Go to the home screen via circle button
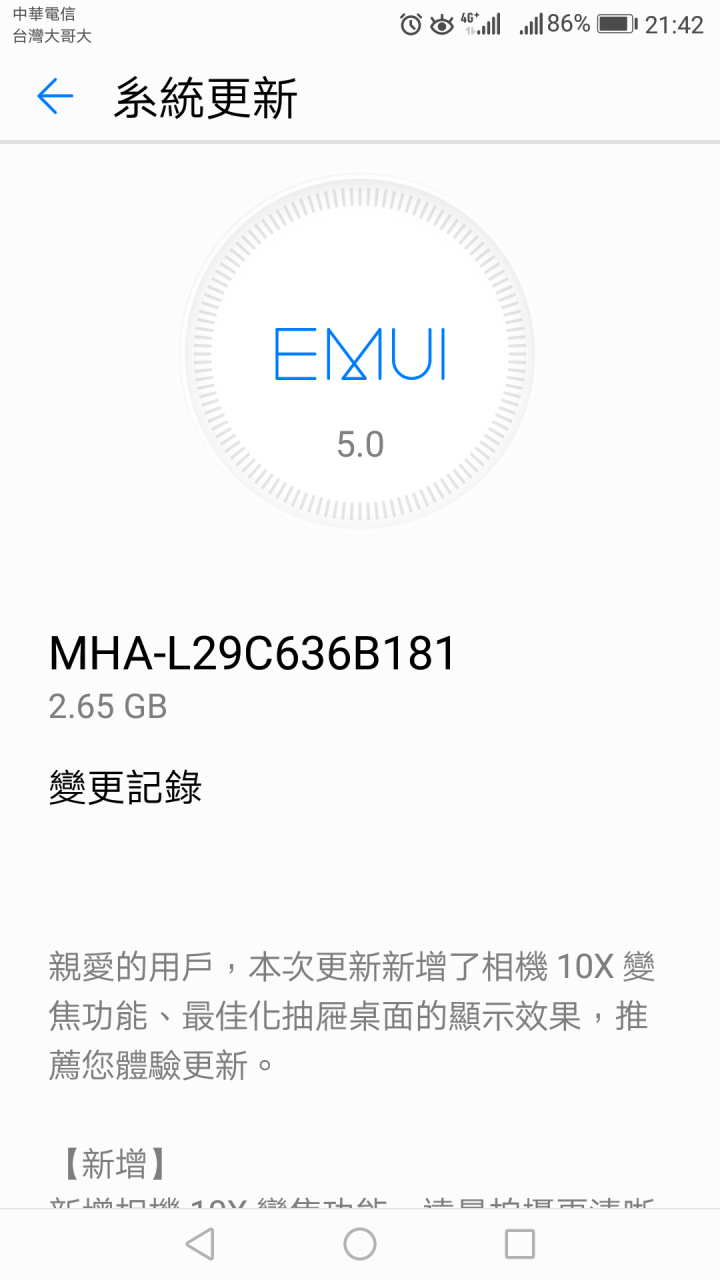Viewport: 720px width, 1280px height. click(x=360, y=1243)
